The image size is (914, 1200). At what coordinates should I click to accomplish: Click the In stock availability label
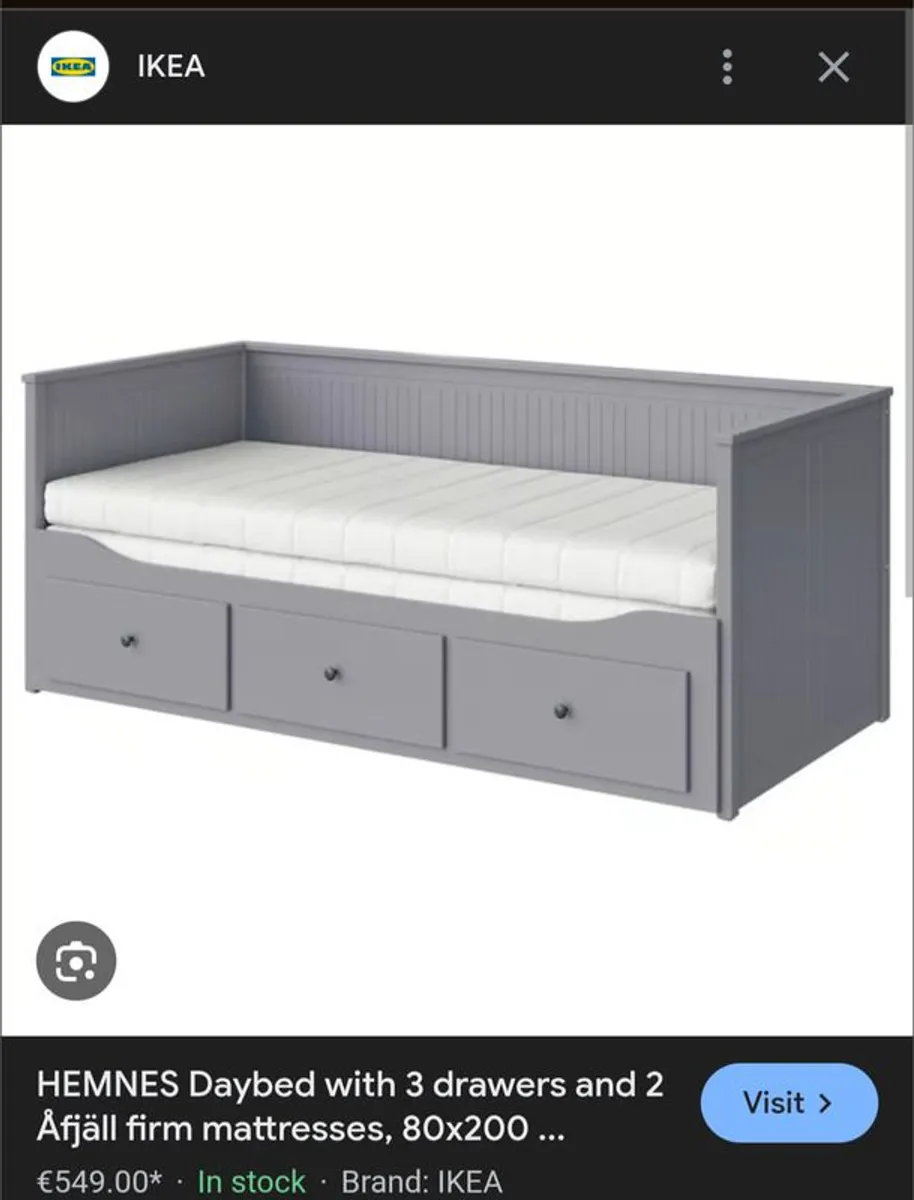(x=252, y=1181)
